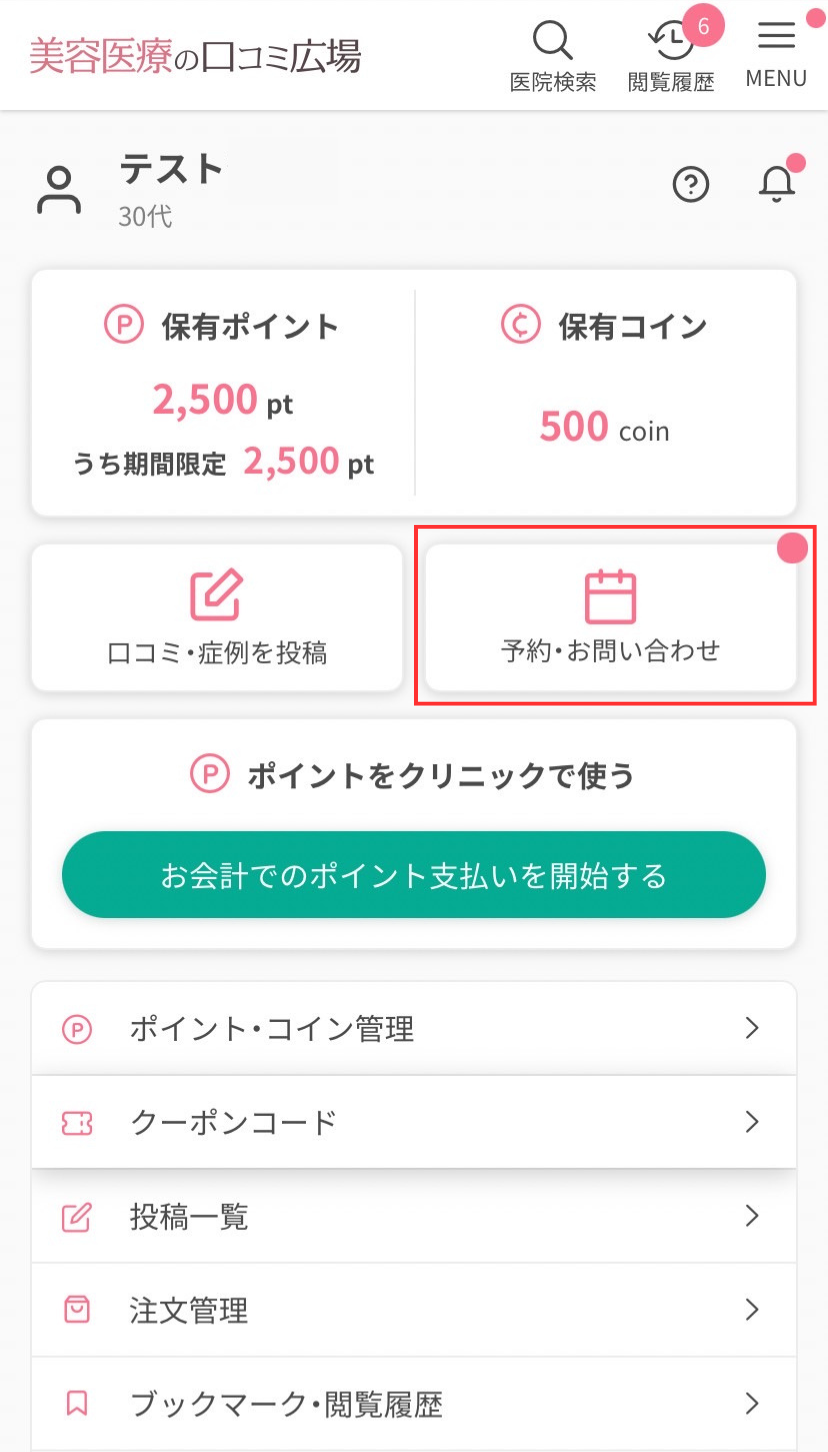Start お会計でのポイント支払いを開始する
828x1452 pixels.
413,875
